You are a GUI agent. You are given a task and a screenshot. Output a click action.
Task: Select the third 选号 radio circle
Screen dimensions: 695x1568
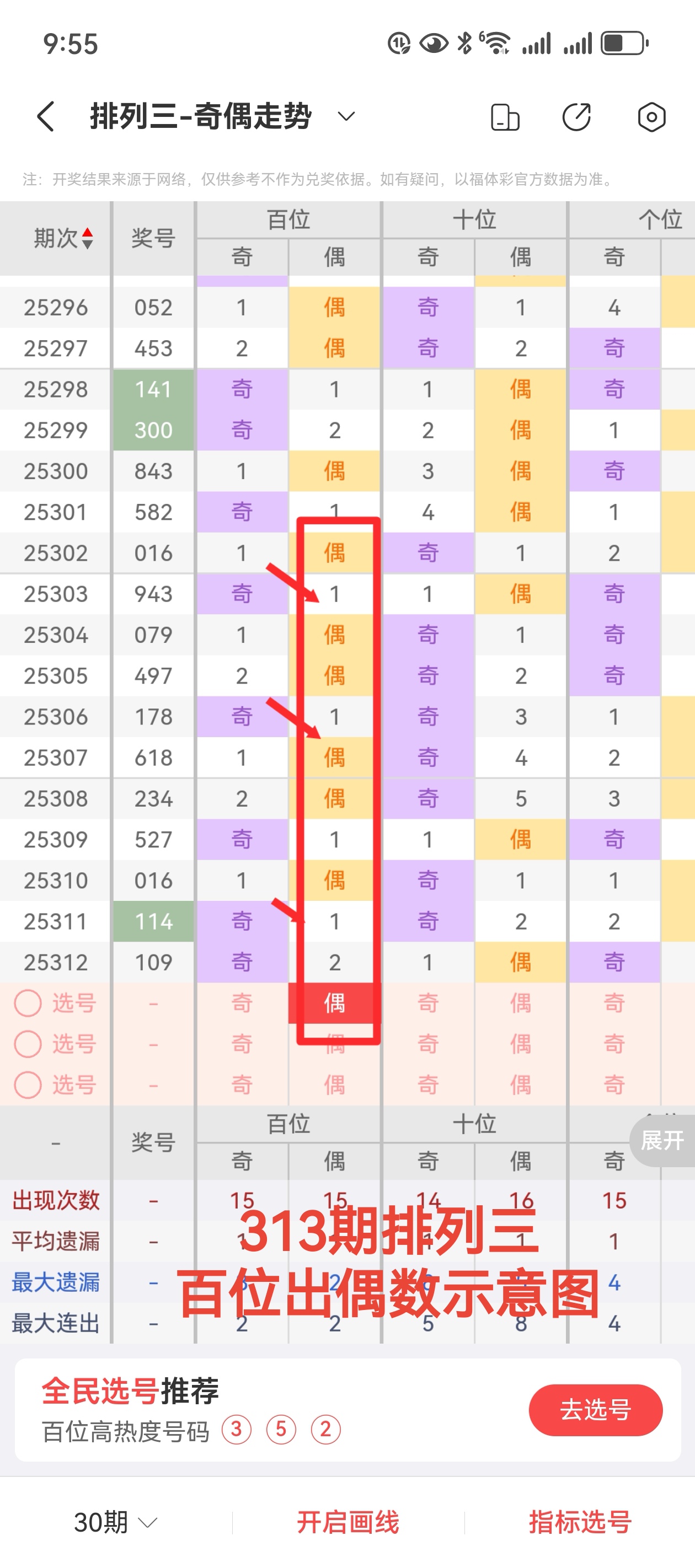(28, 1084)
